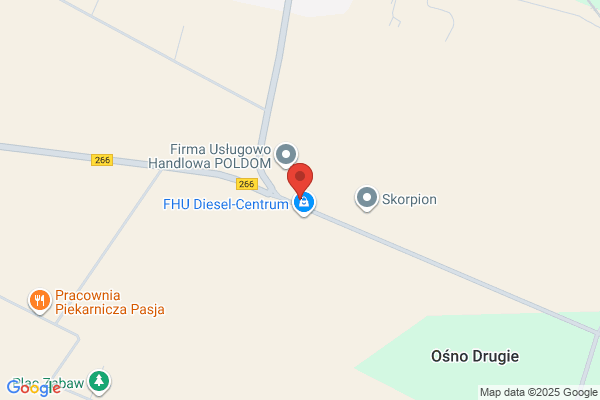Tap the Pracownia Piekarnicza Pasja restaurant pin
The height and width of the screenshot is (400, 600).
(40, 301)
